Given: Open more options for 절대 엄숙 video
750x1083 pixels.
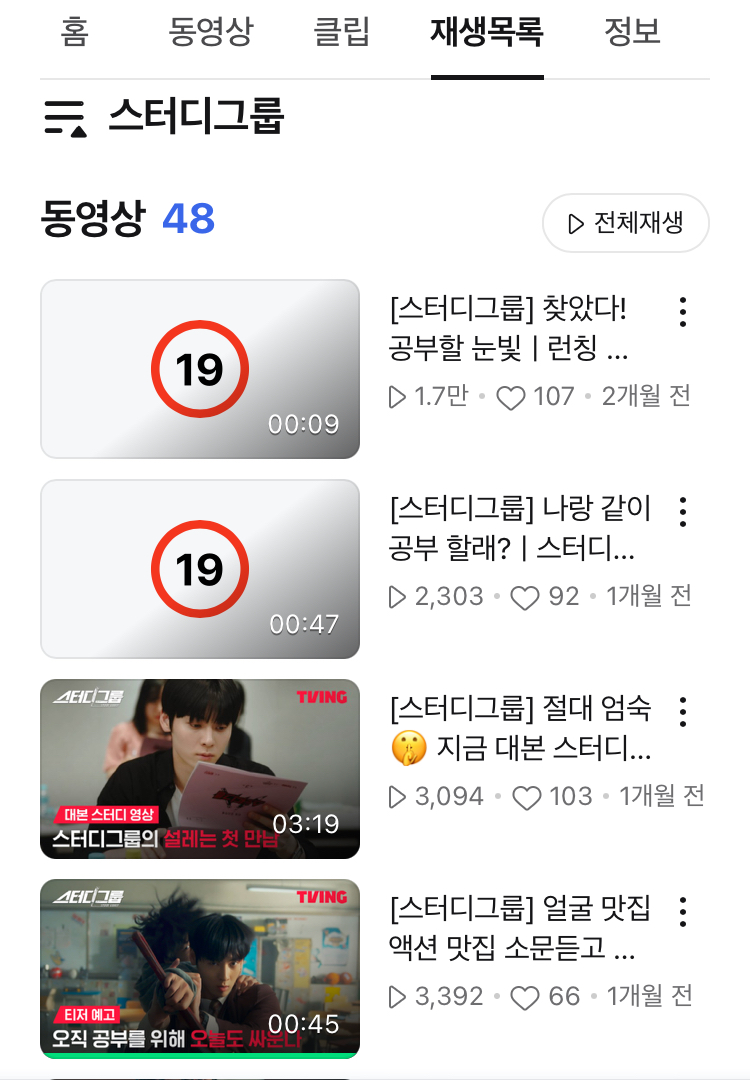Looking at the screenshot, I should tap(683, 712).
